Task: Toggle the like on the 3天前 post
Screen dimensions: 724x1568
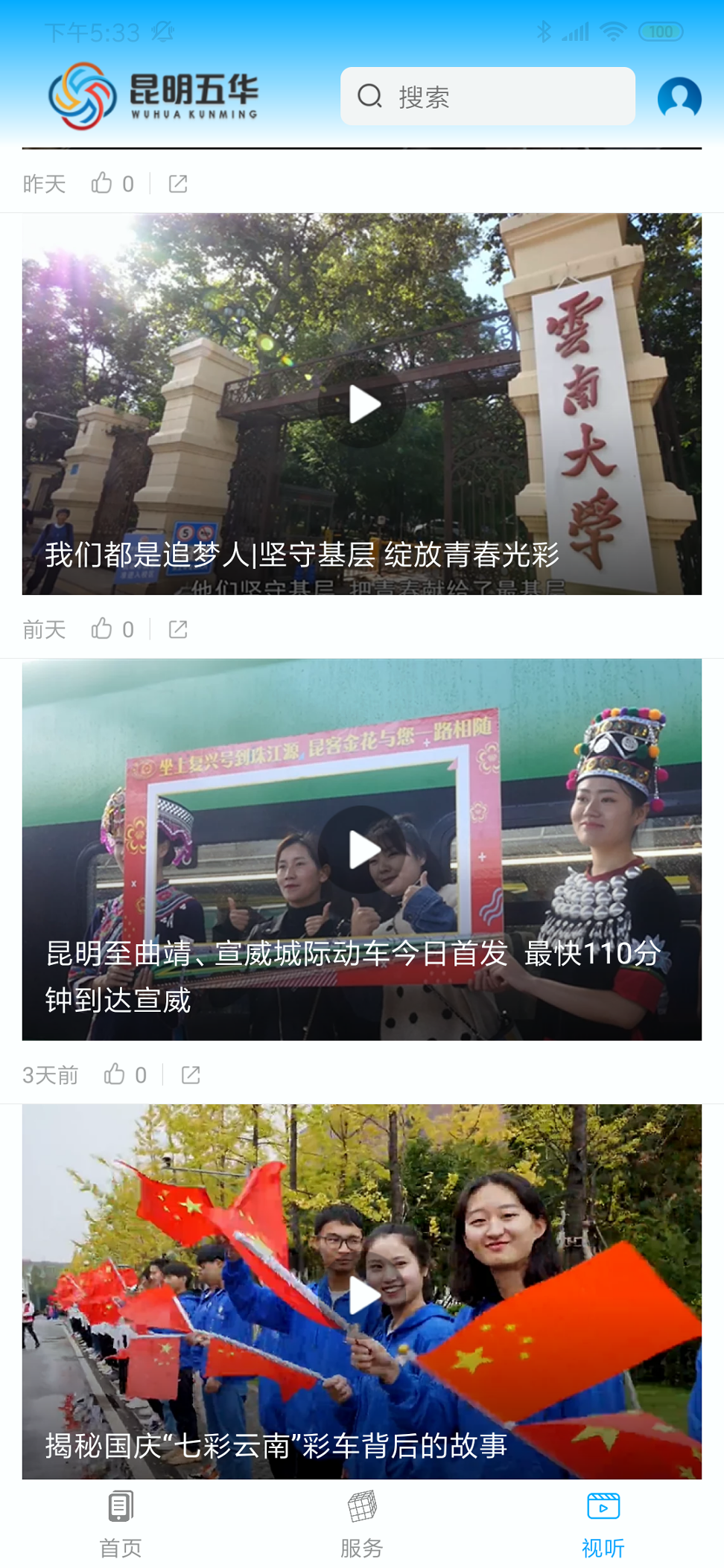Action: coord(114,1074)
